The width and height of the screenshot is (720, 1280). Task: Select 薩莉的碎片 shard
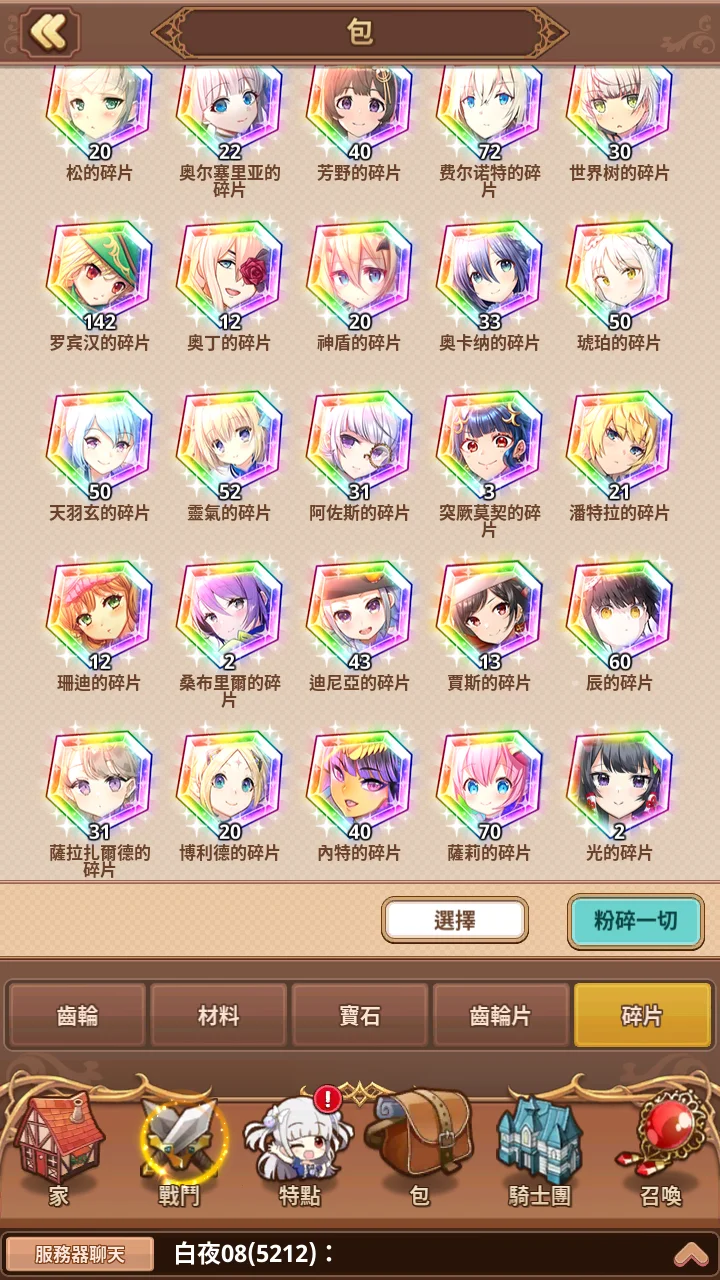point(489,785)
